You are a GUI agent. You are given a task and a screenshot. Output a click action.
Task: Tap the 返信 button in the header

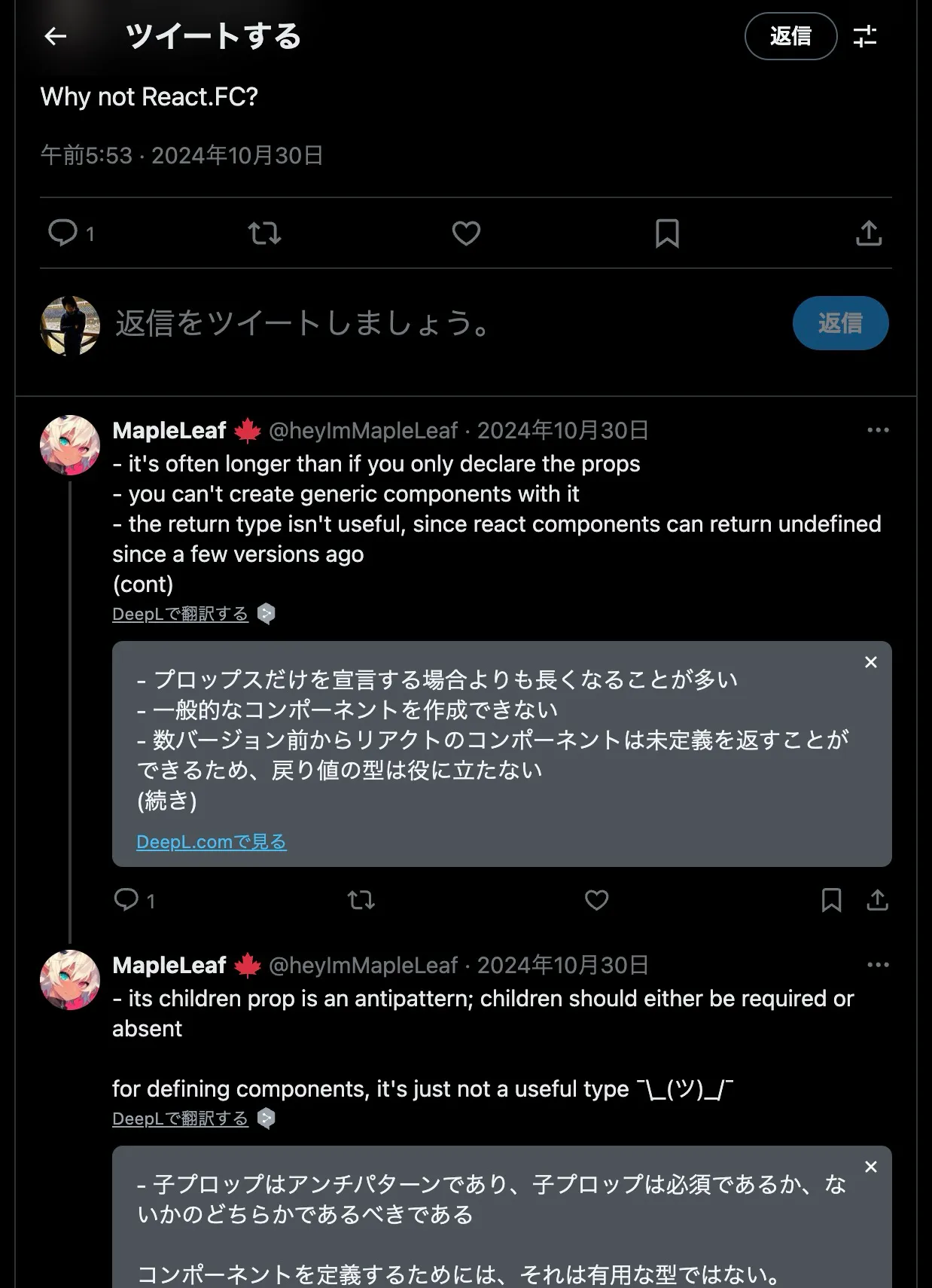tap(790, 36)
